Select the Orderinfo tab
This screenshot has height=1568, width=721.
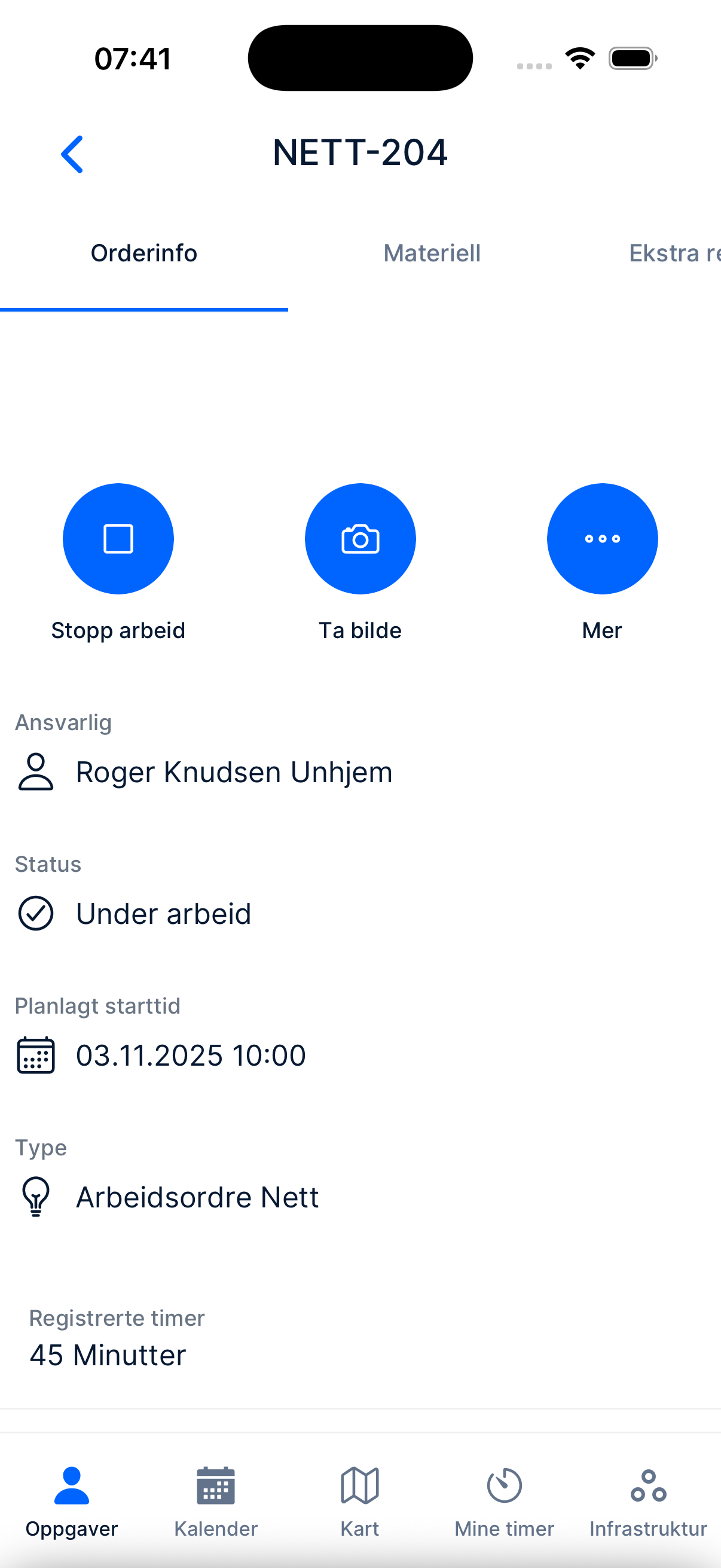(144, 253)
